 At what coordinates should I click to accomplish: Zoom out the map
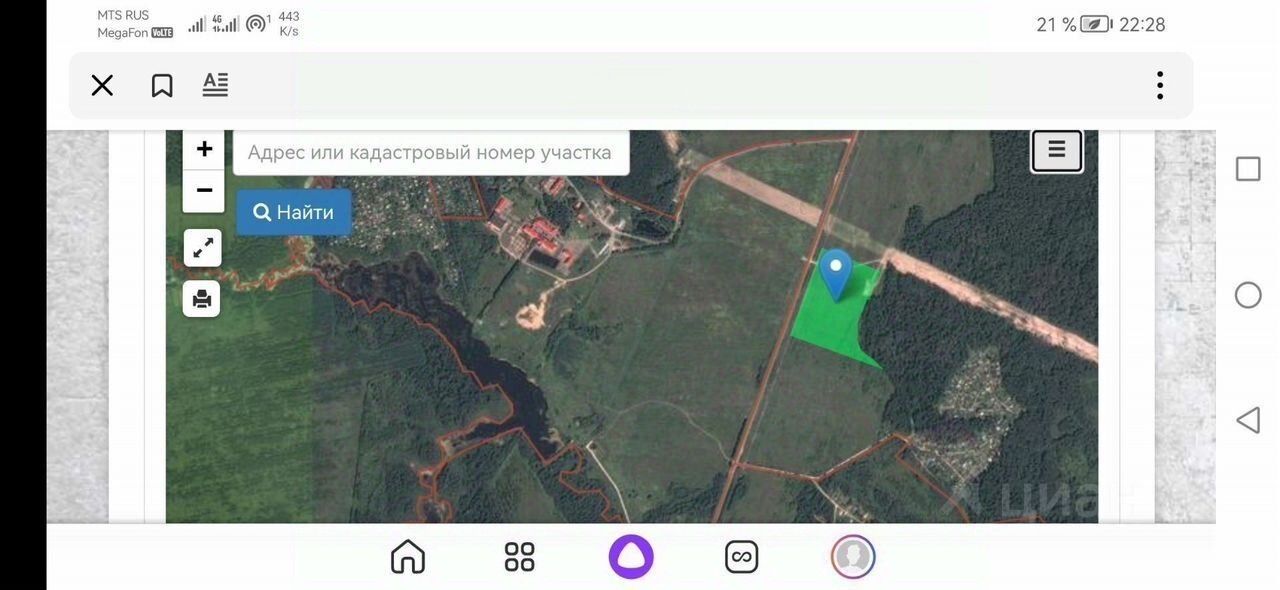pos(204,190)
